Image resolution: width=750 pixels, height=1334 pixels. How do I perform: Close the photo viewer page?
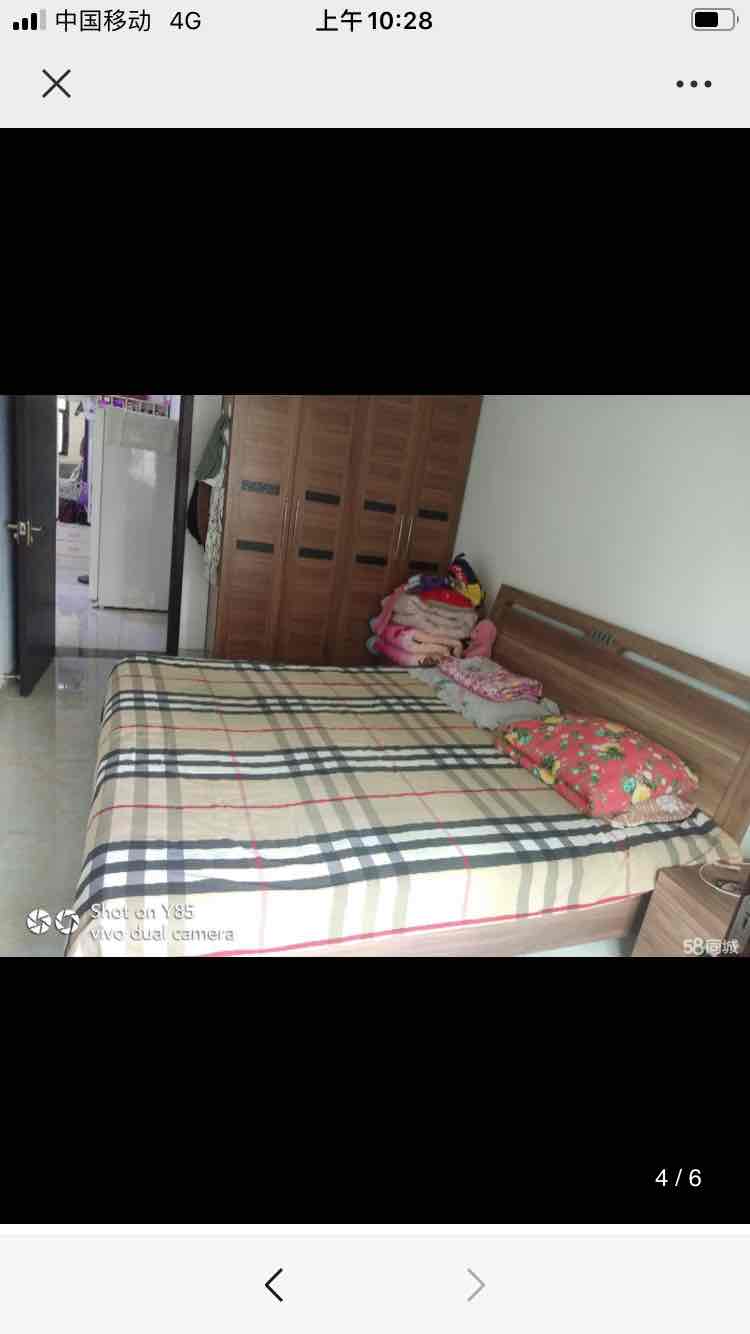[56, 84]
